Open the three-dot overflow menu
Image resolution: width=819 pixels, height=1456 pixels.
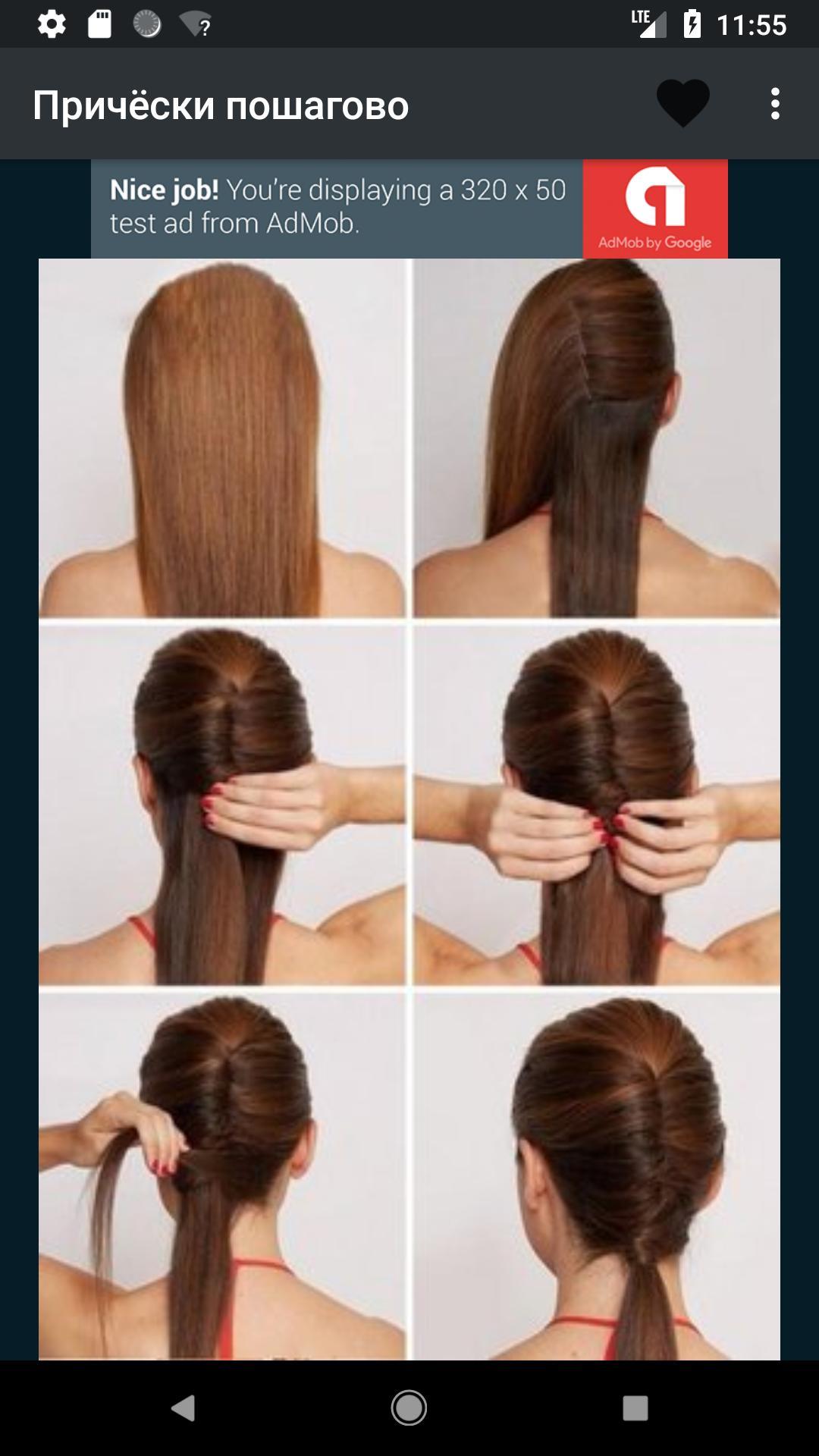(x=774, y=104)
